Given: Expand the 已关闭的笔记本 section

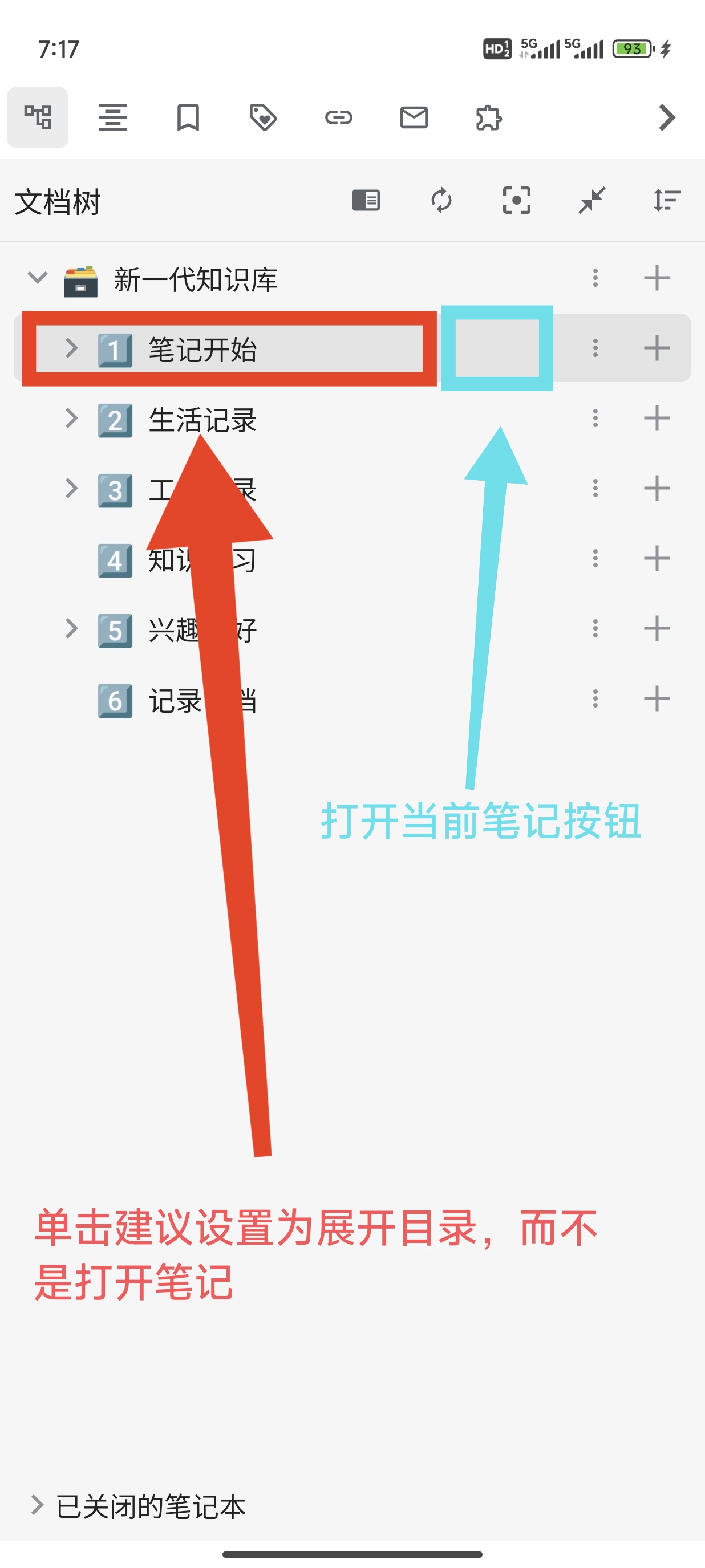Looking at the screenshot, I should coord(38,1505).
